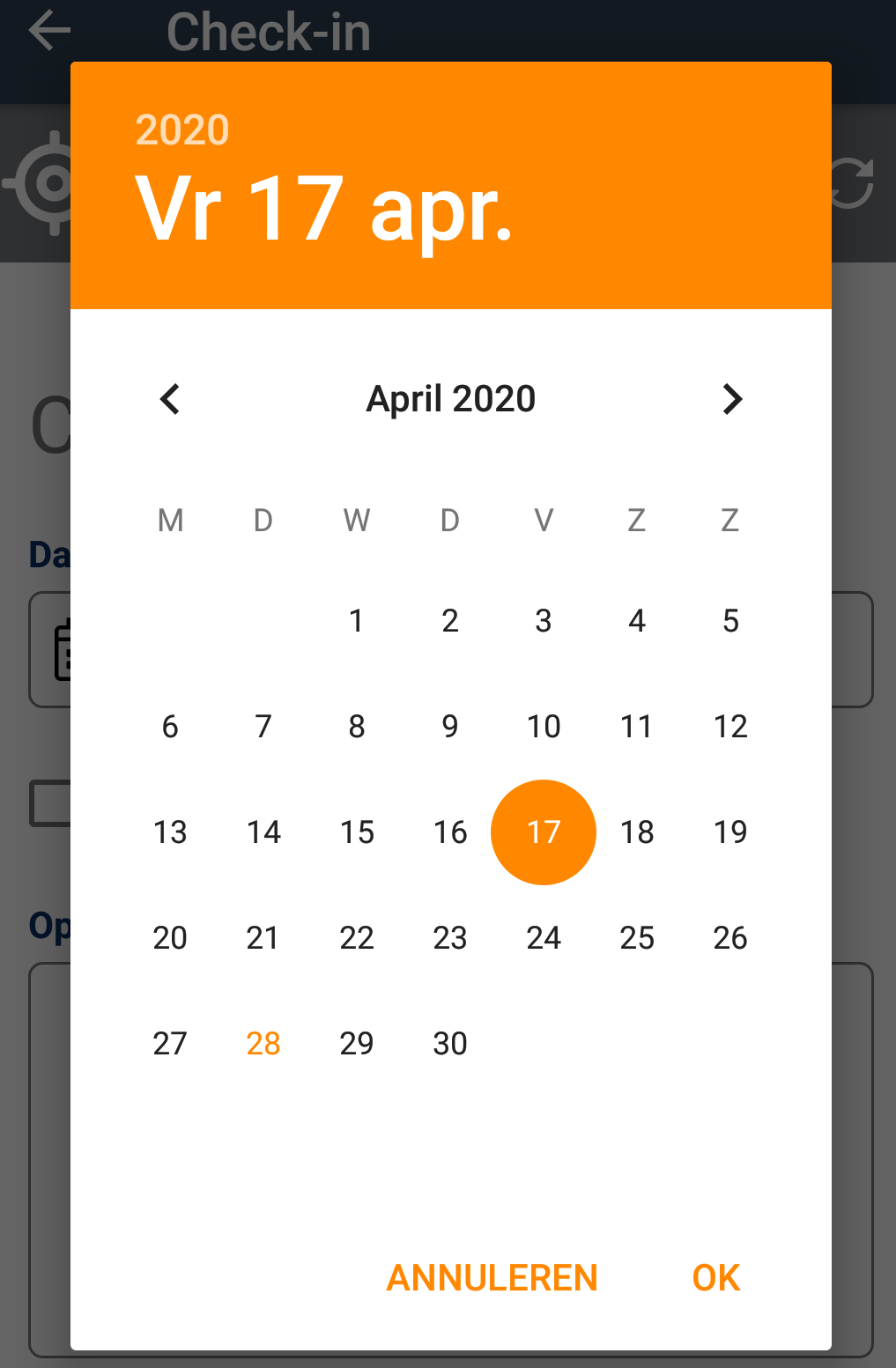Pick today's date, the orange 28
Screen dimensions: 896x1368
[263, 1044]
